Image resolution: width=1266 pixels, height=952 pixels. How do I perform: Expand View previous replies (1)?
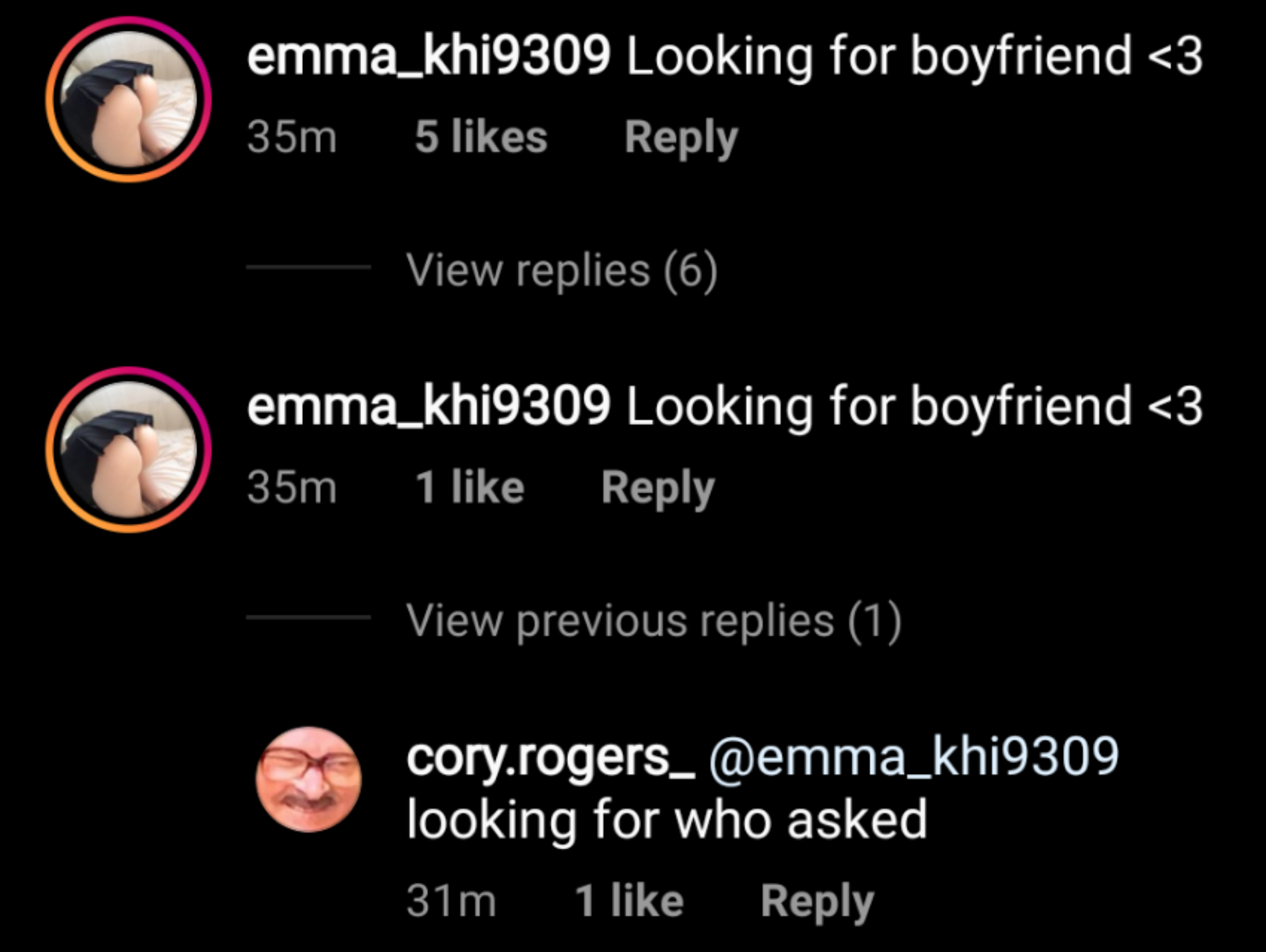[653, 620]
